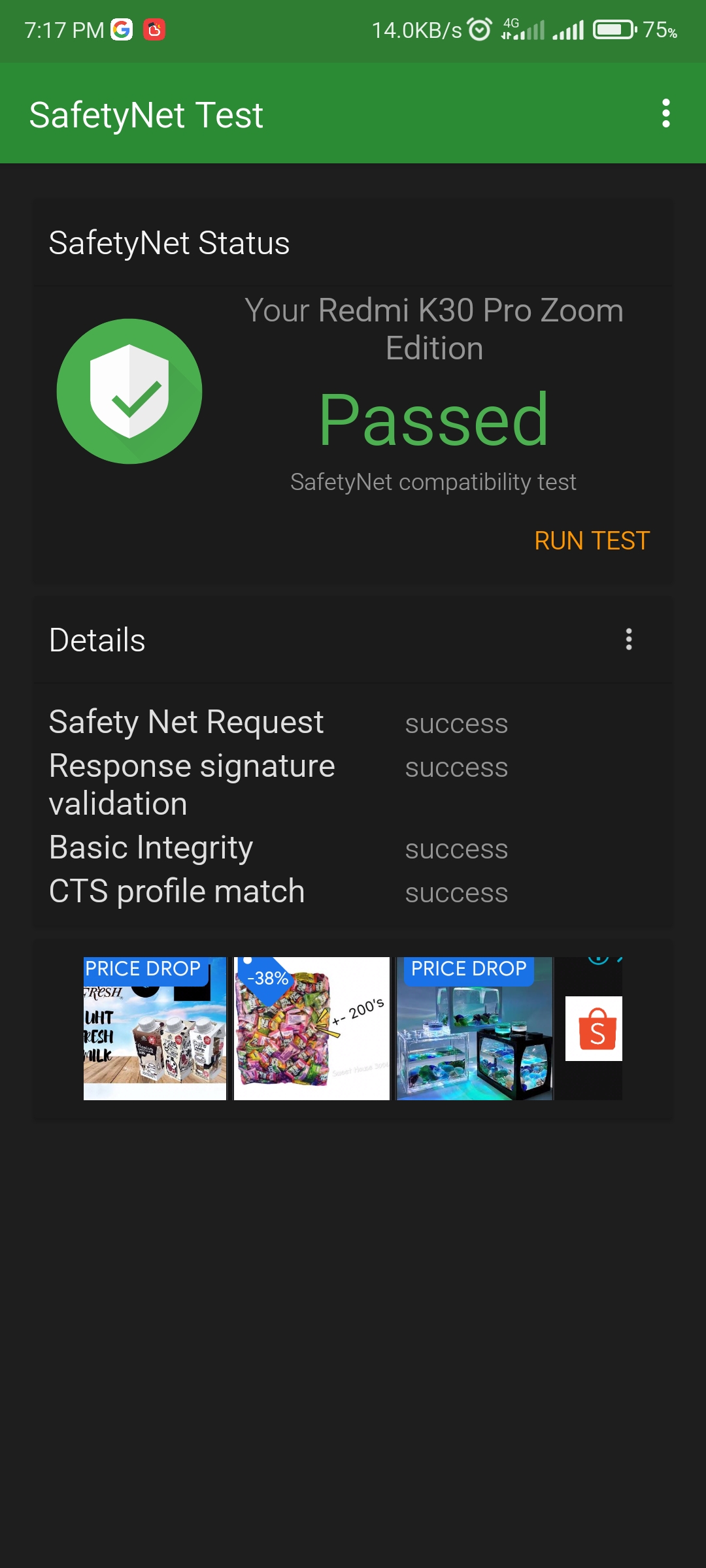
Task: Tap the Shopee logo in the ad
Action: pyautogui.click(x=594, y=1028)
